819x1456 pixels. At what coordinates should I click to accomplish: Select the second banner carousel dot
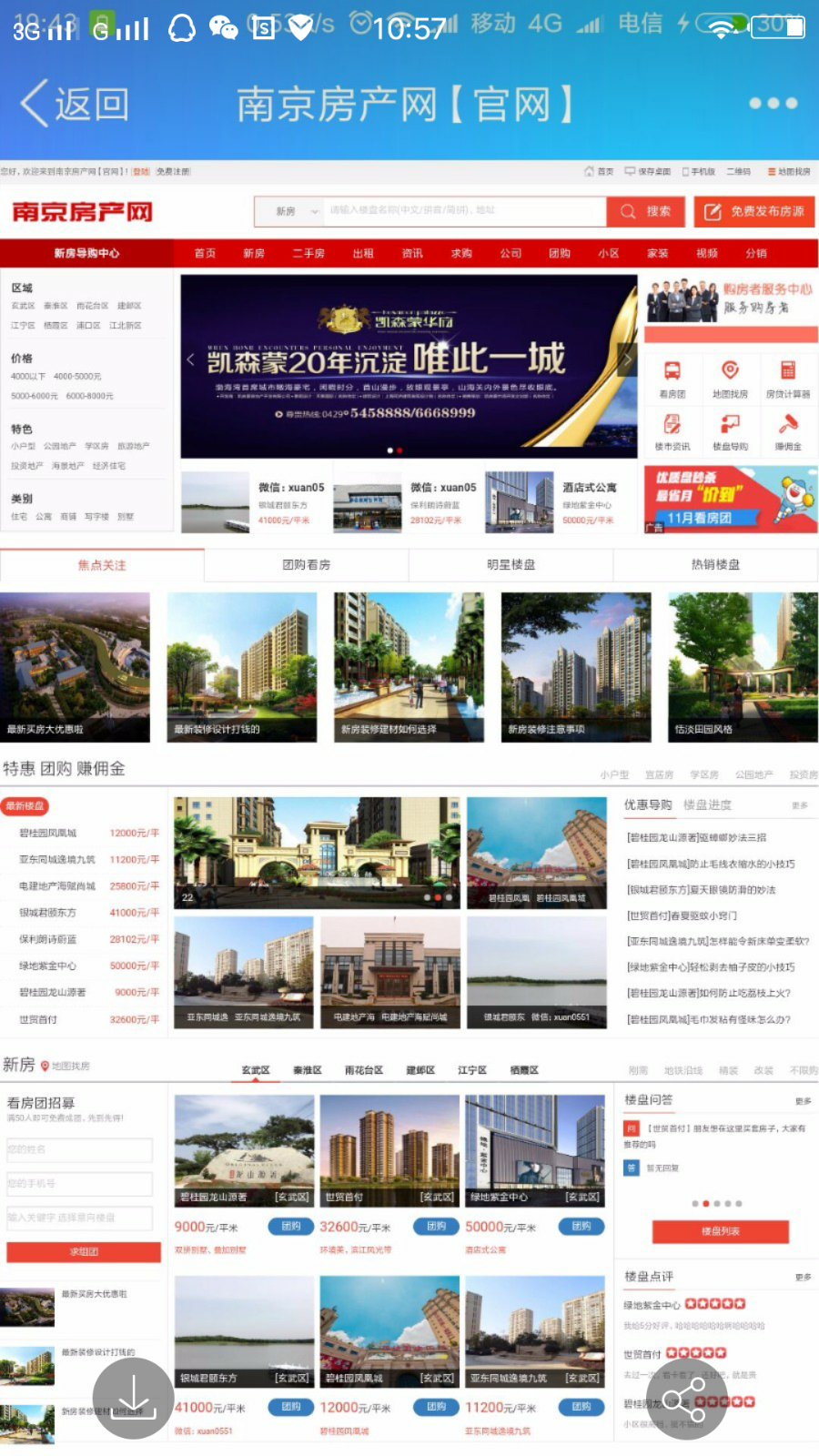[400, 449]
